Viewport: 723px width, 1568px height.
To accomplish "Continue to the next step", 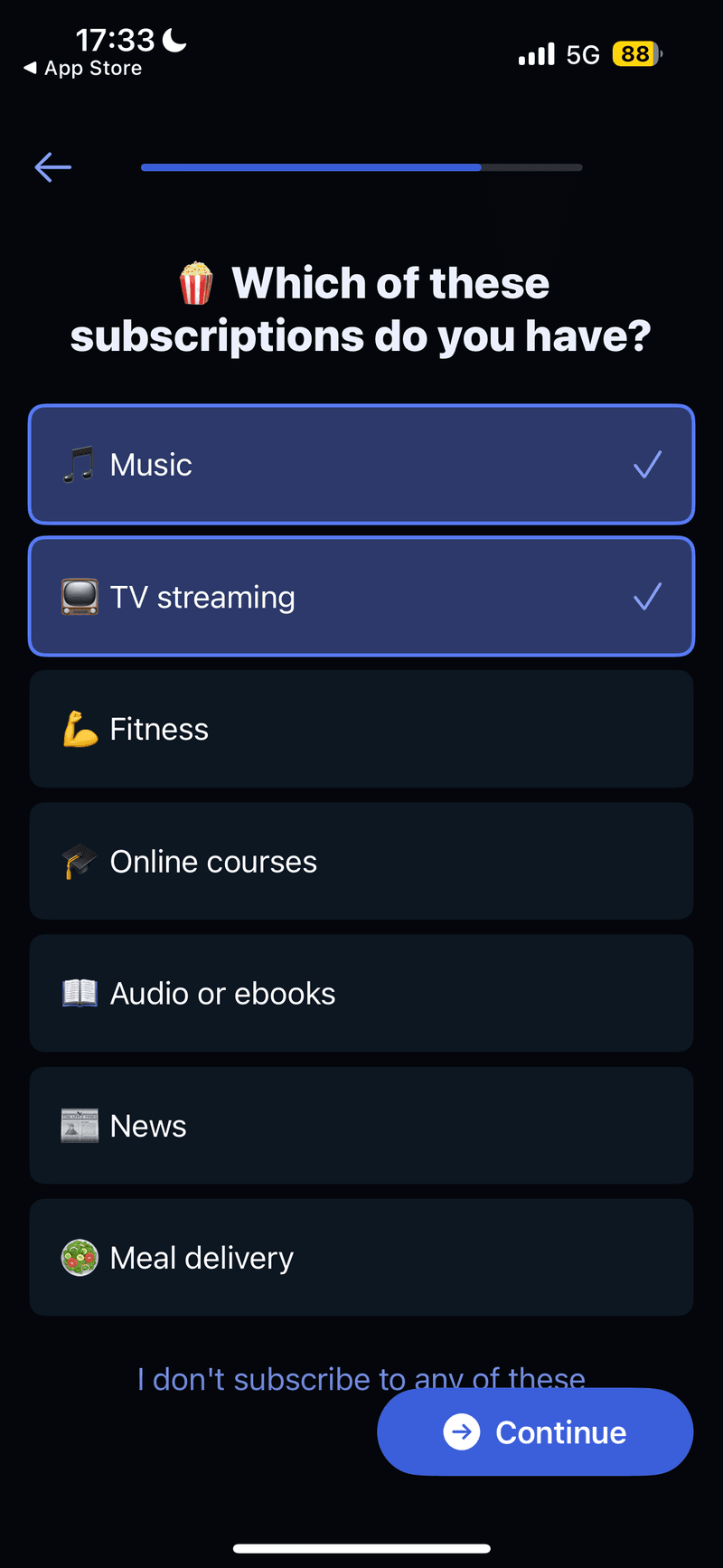I will tap(535, 1432).
